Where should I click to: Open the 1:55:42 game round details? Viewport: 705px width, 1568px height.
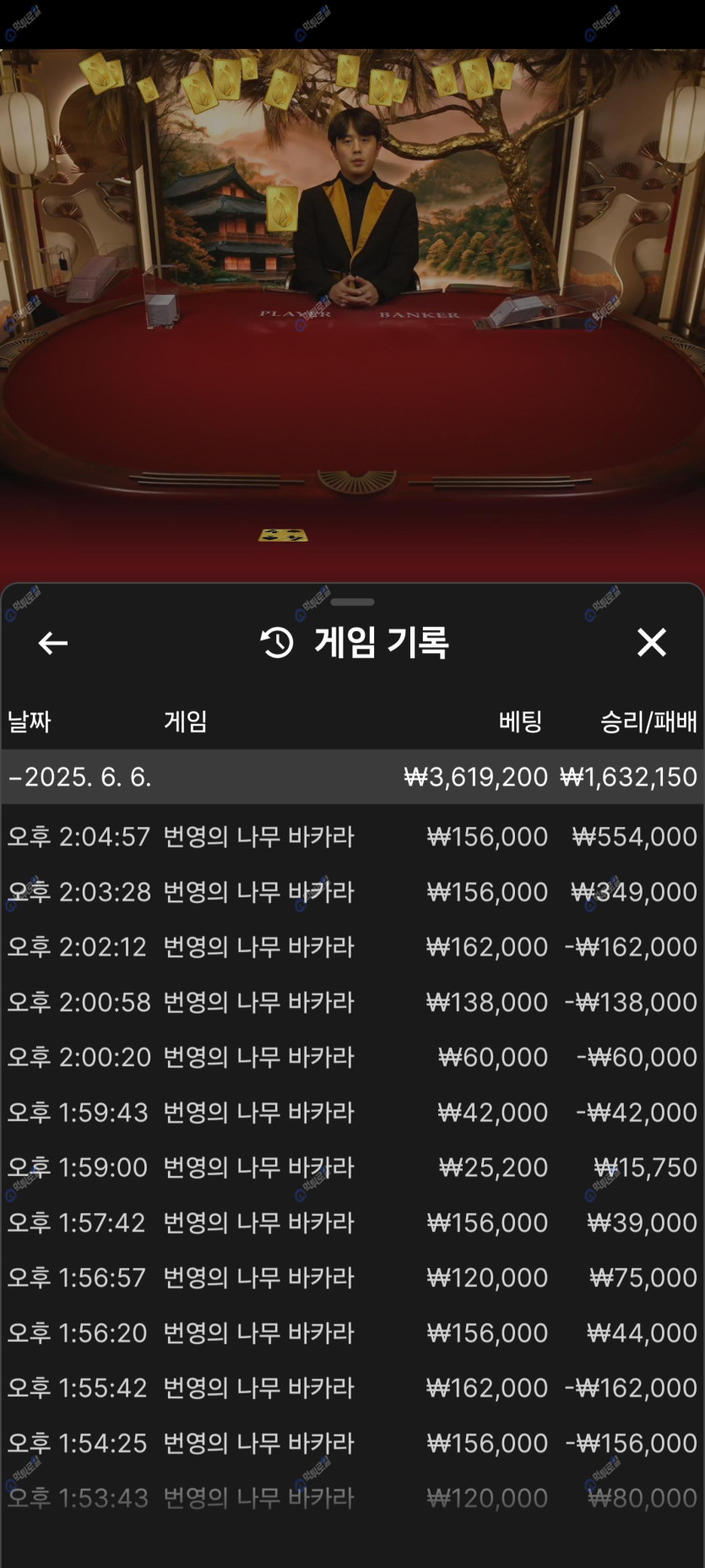tap(352, 1387)
